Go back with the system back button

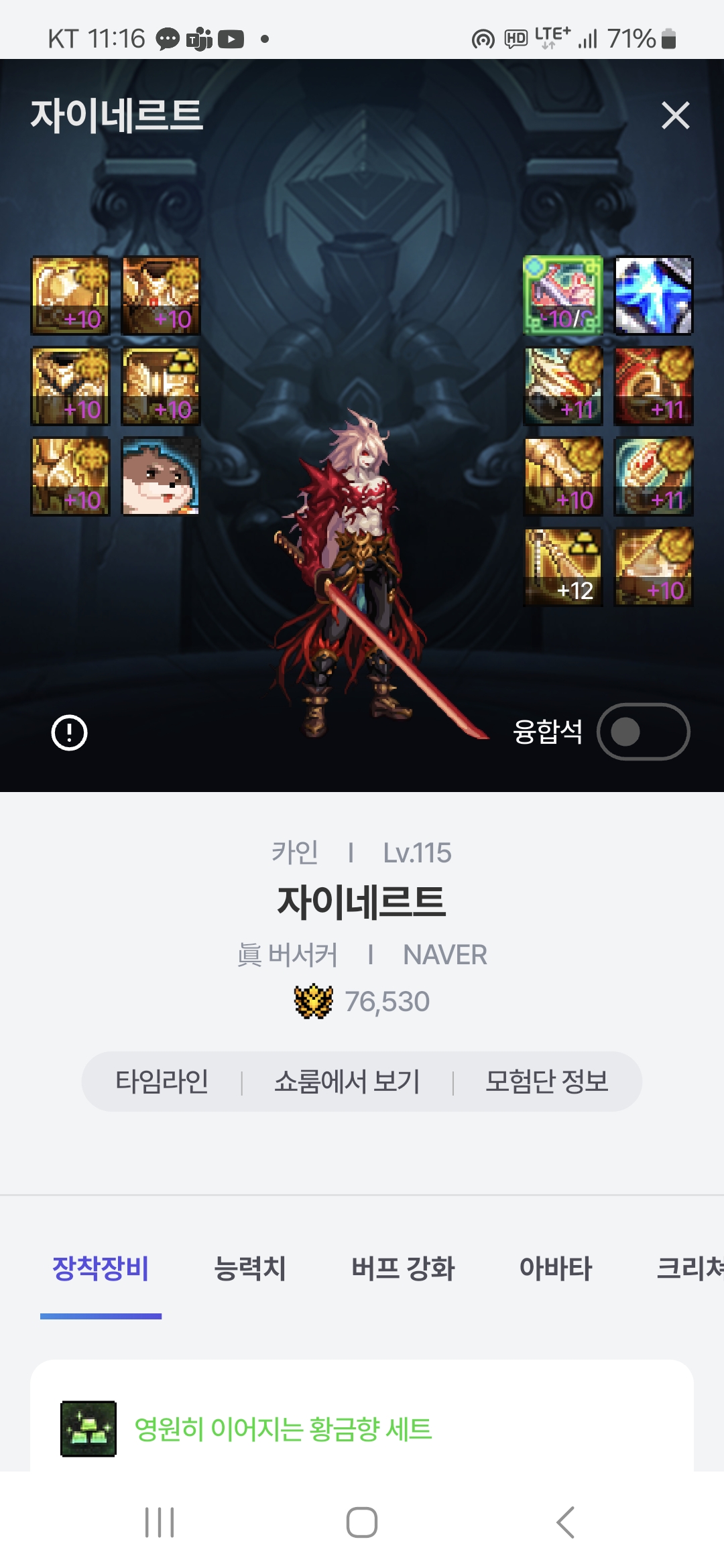click(x=565, y=1522)
